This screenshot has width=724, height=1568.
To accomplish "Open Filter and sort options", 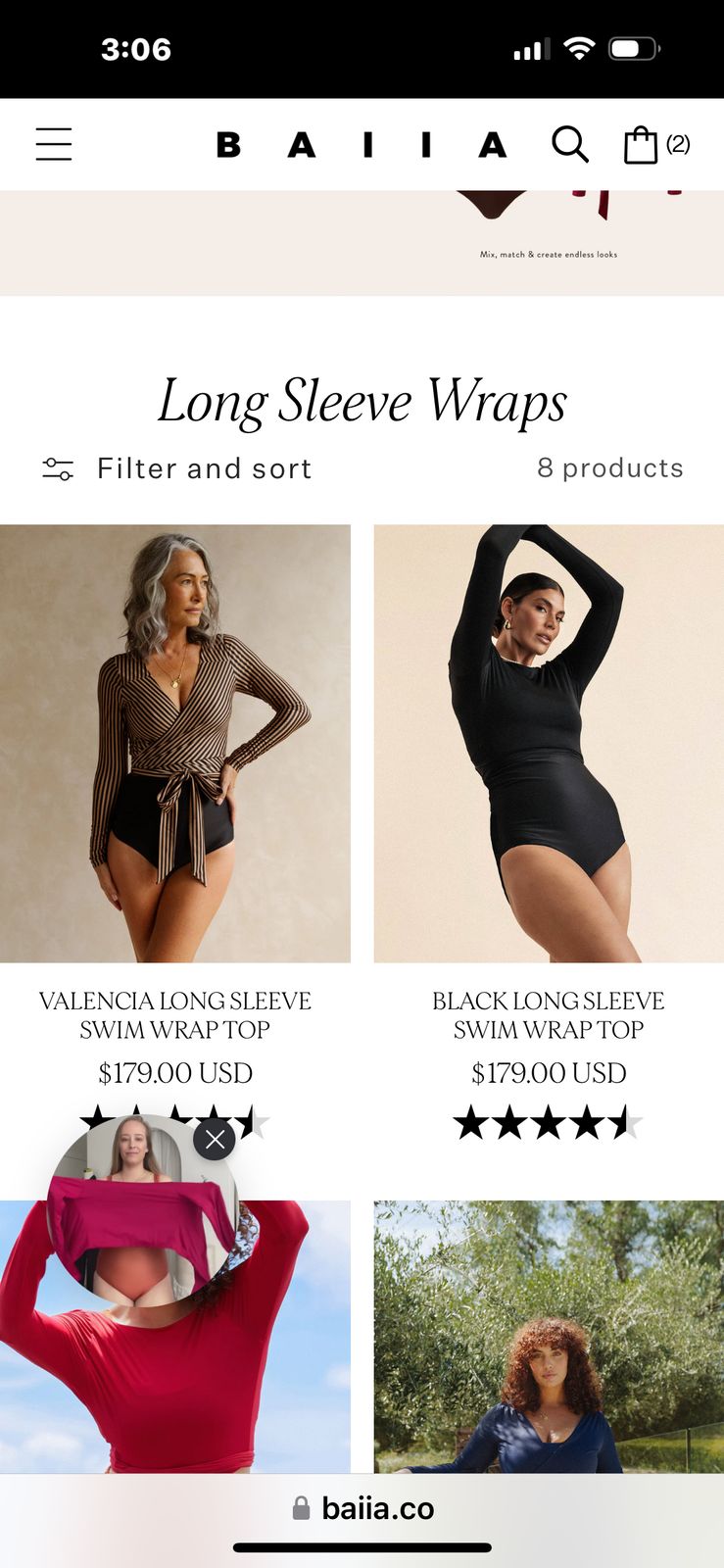I will click(x=176, y=468).
